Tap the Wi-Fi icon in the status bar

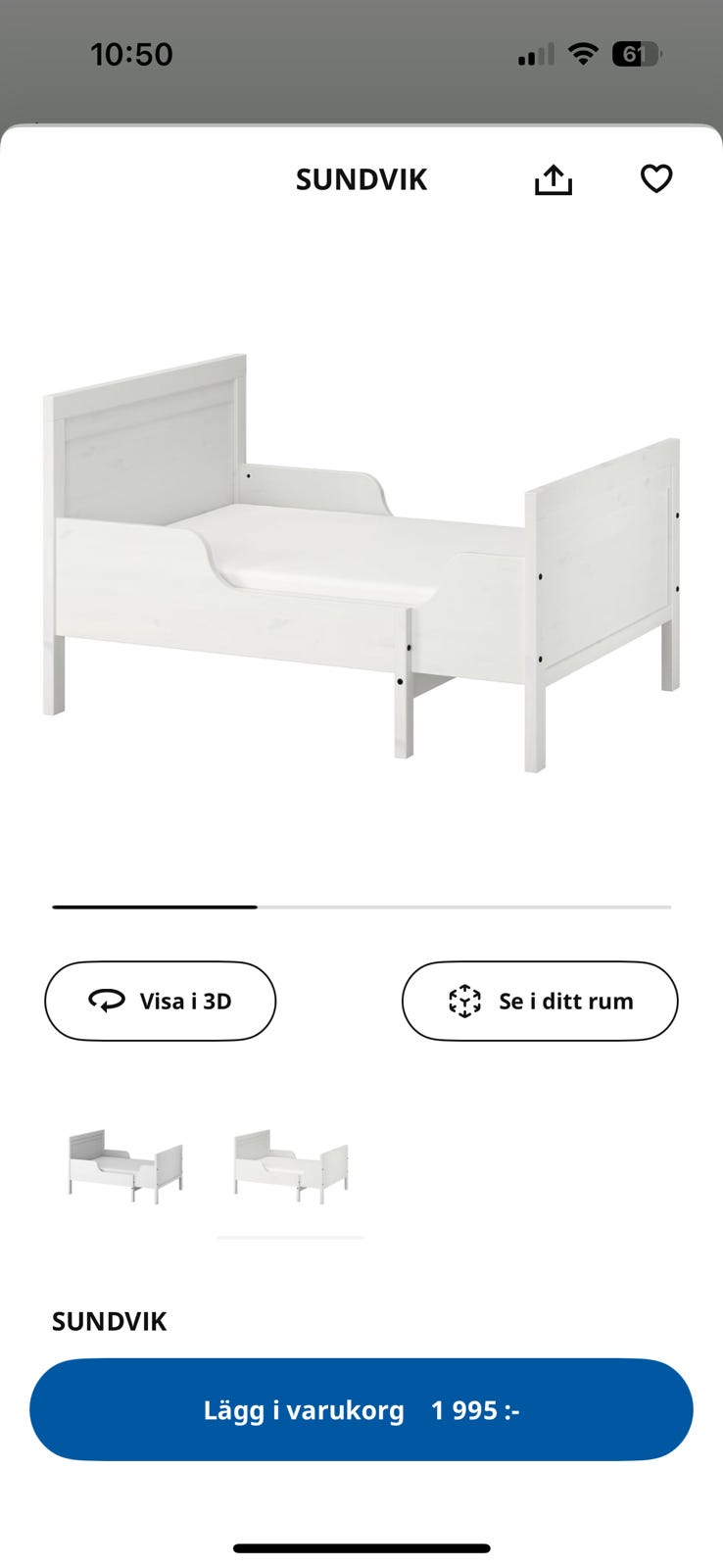[582, 54]
